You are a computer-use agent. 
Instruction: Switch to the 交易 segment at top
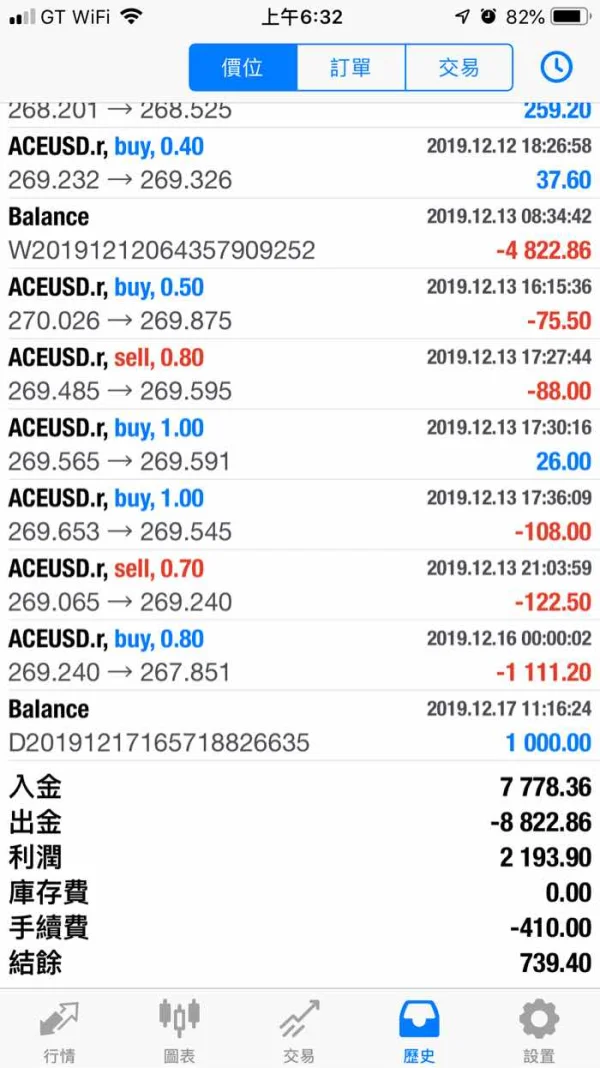click(x=459, y=67)
